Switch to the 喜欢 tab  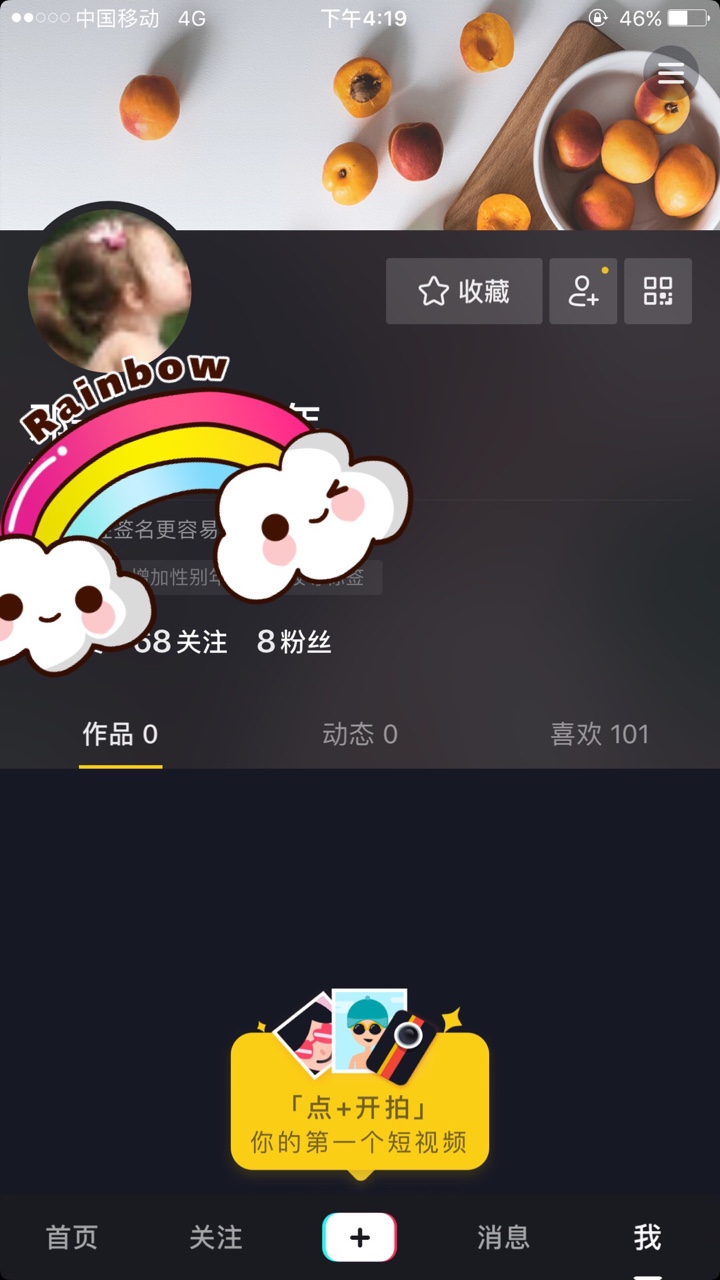coord(599,735)
